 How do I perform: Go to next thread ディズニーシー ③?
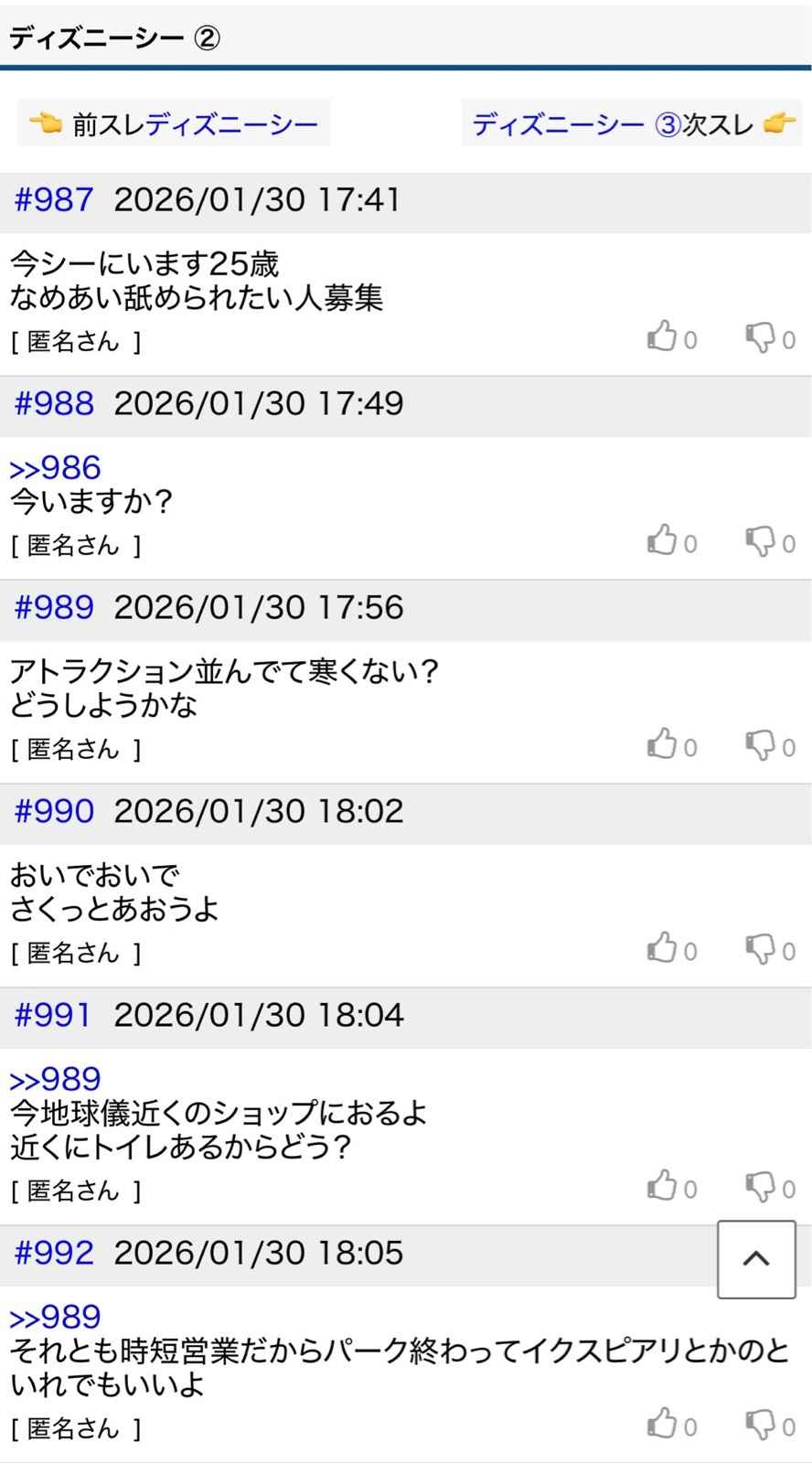[x=576, y=124]
